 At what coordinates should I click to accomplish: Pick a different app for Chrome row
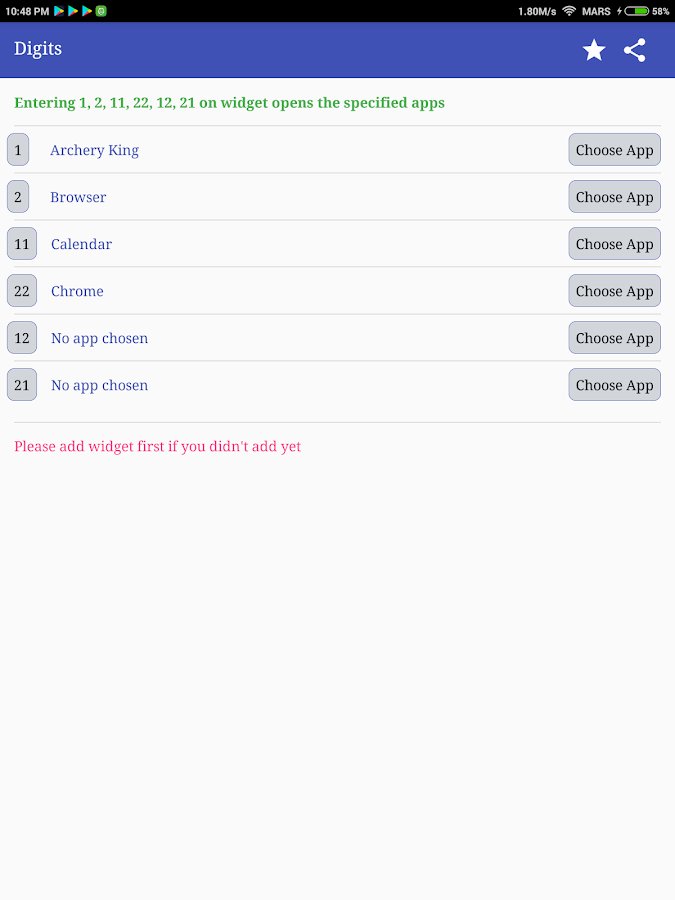point(614,291)
